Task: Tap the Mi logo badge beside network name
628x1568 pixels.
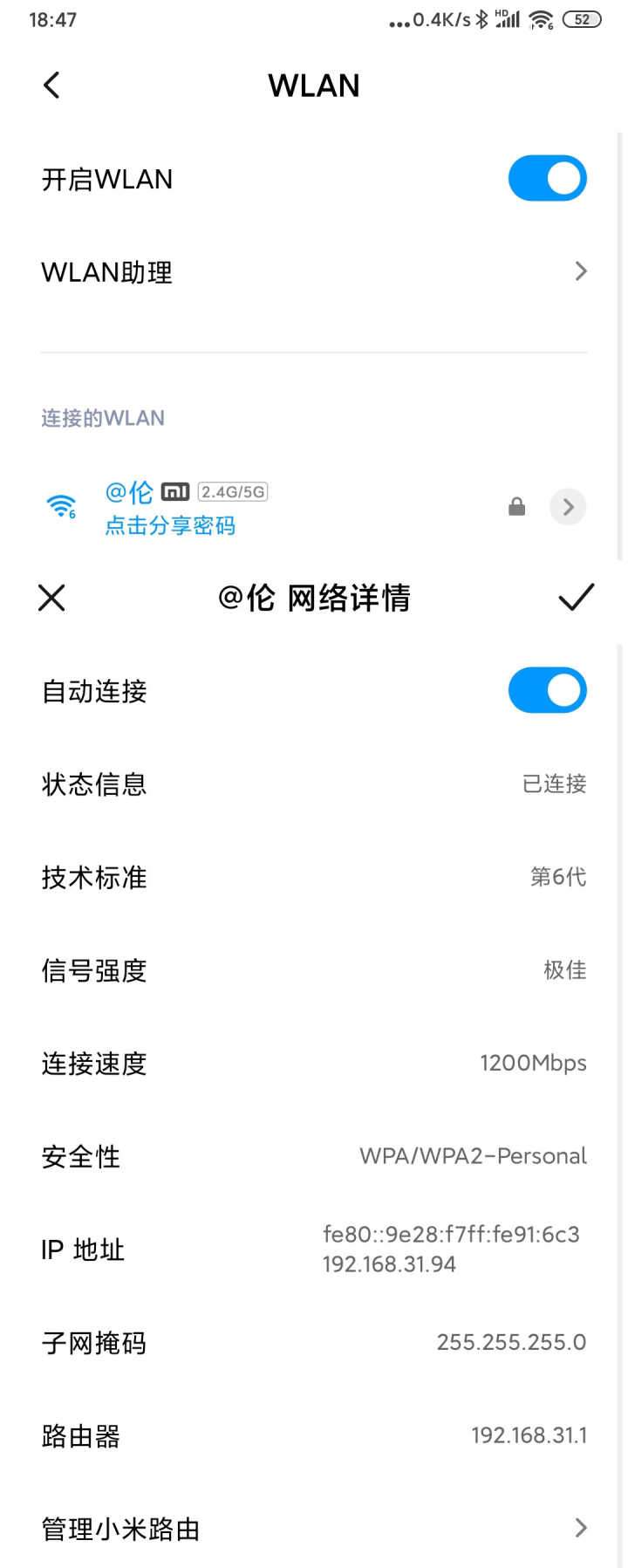Action: click(x=173, y=491)
